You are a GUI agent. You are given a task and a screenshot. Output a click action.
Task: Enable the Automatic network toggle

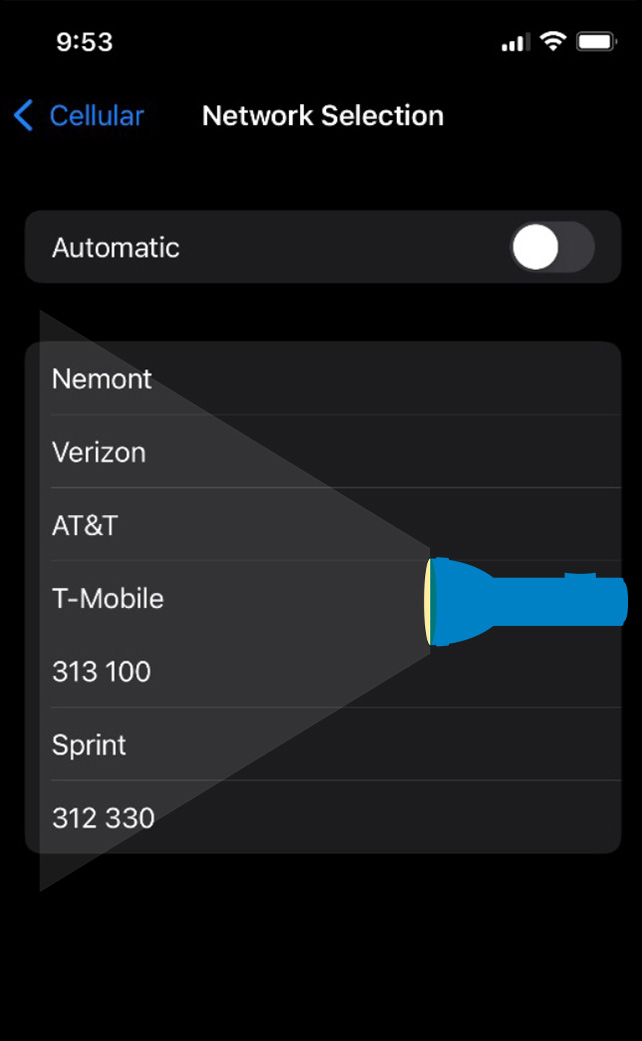pos(552,247)
